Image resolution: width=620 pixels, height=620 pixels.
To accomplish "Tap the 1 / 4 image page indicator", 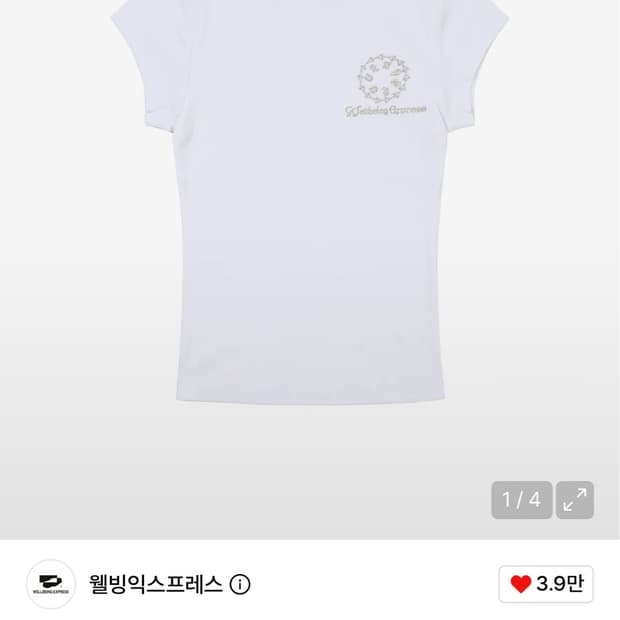I will (x=522, y=500).
